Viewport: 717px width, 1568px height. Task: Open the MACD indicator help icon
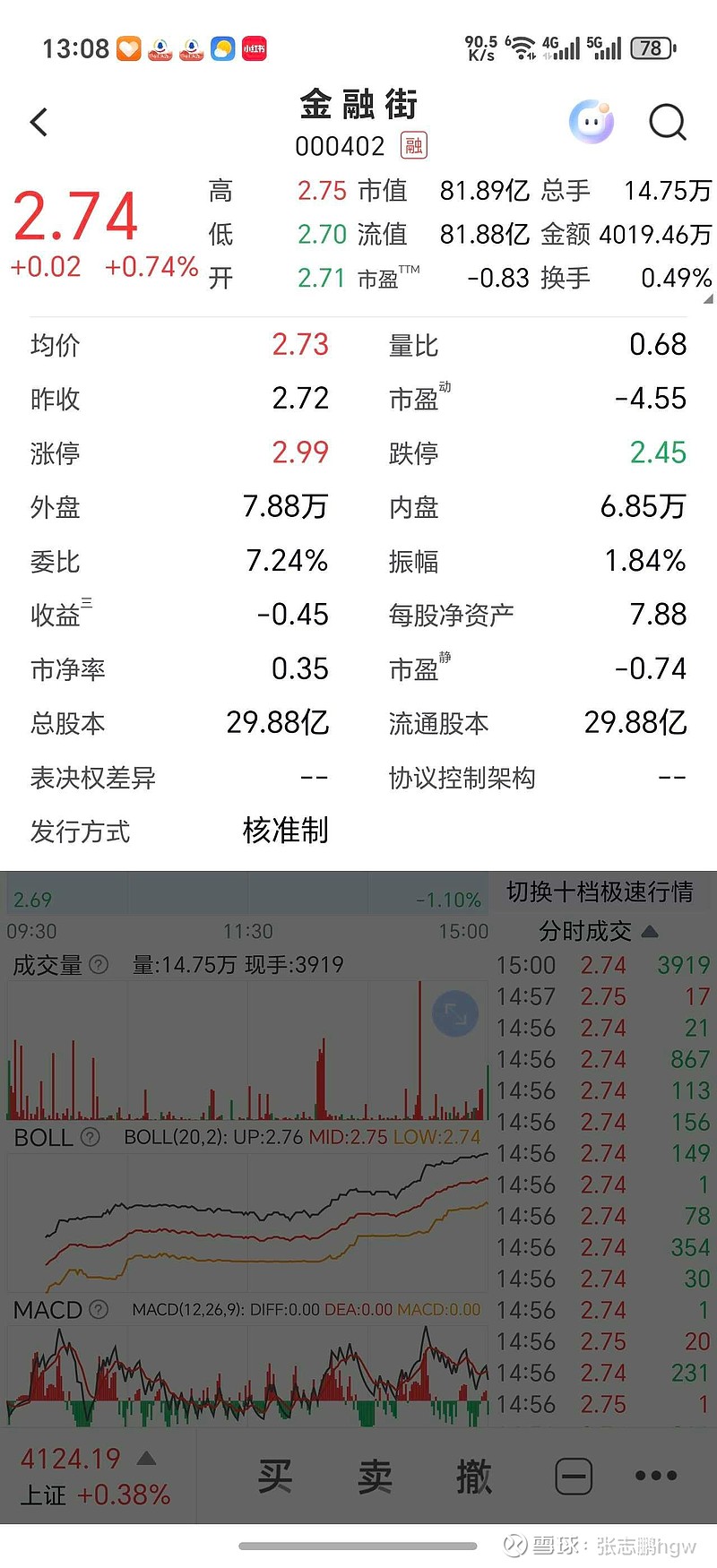(99, 1309)
